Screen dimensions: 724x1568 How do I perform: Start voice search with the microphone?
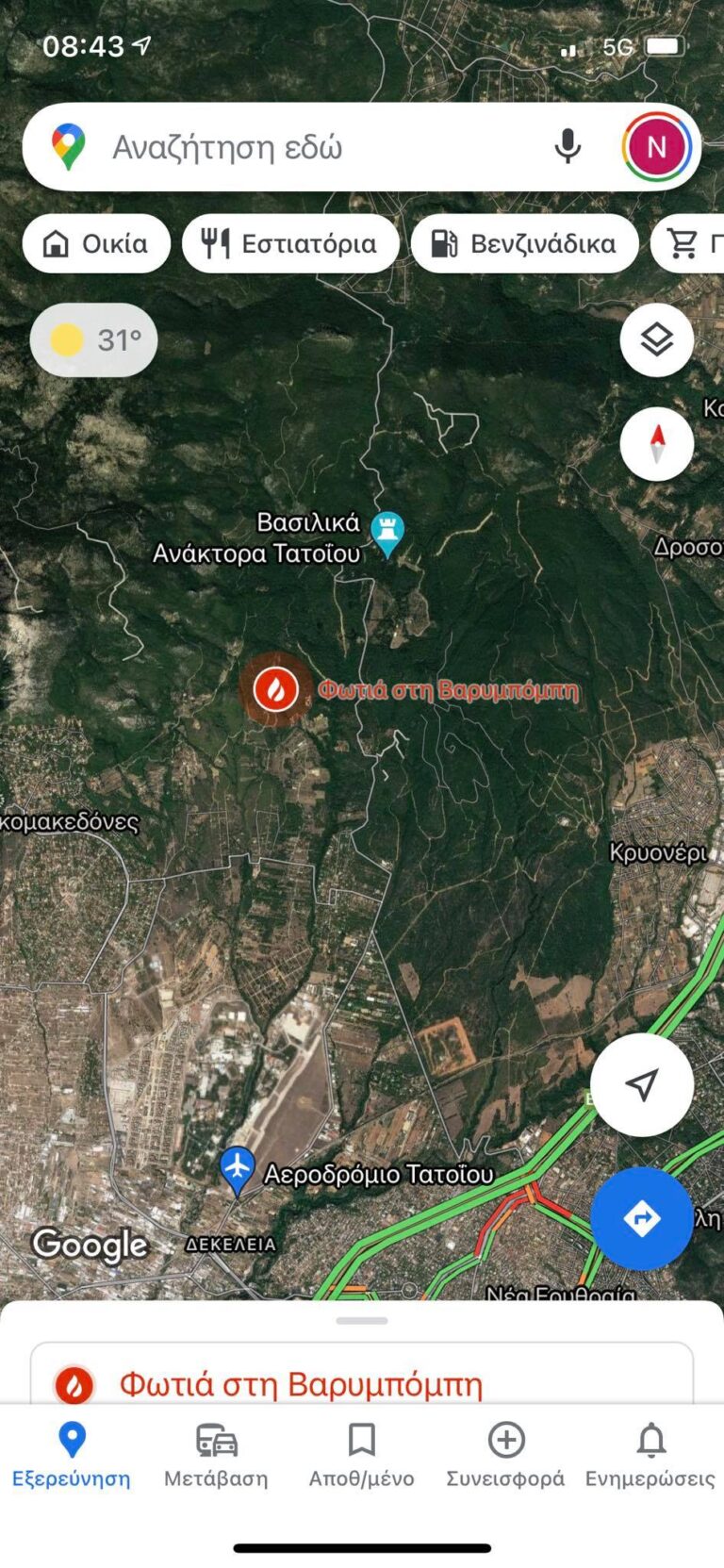pyautogui.click(x=568, y=147)
